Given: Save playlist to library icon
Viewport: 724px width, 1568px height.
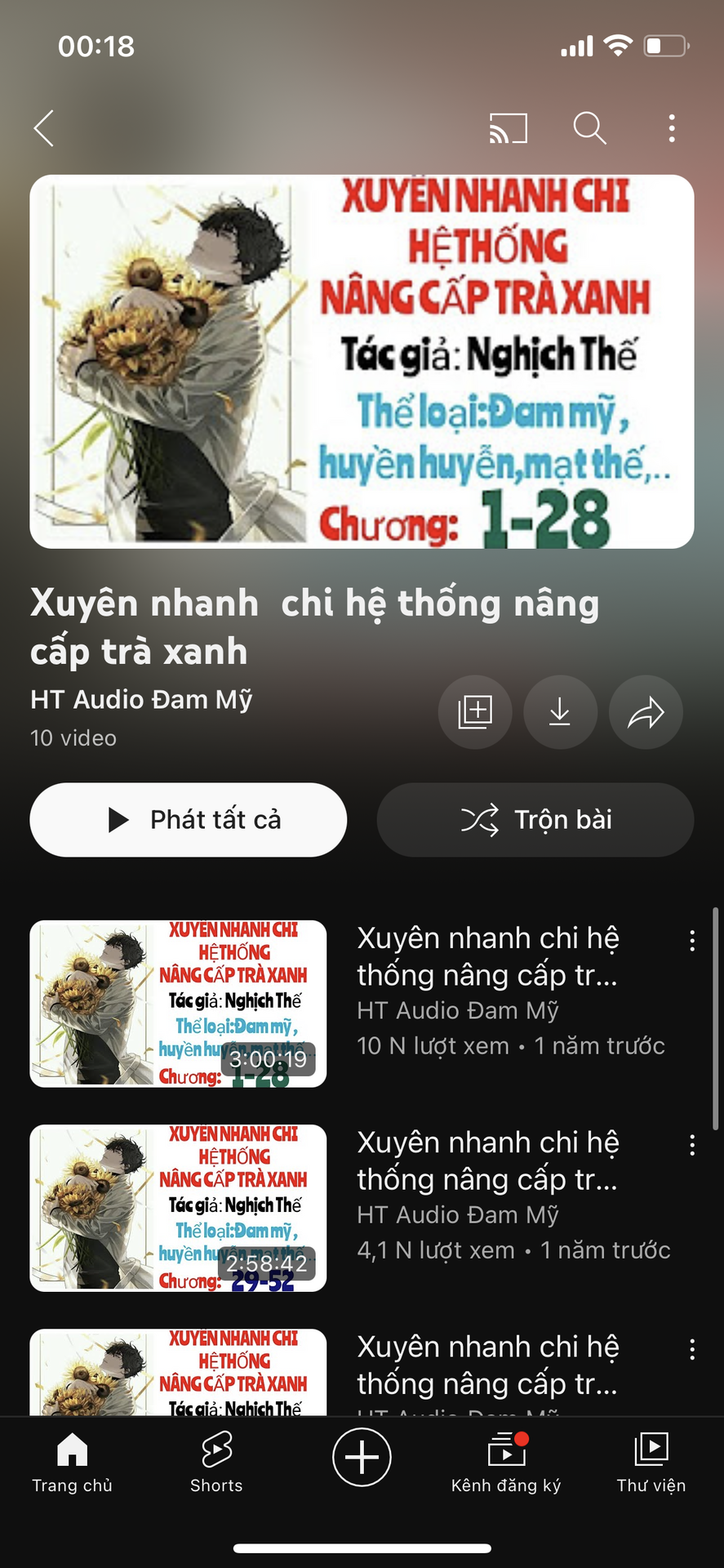Looking at the screenshot, I should pos(475,712).
